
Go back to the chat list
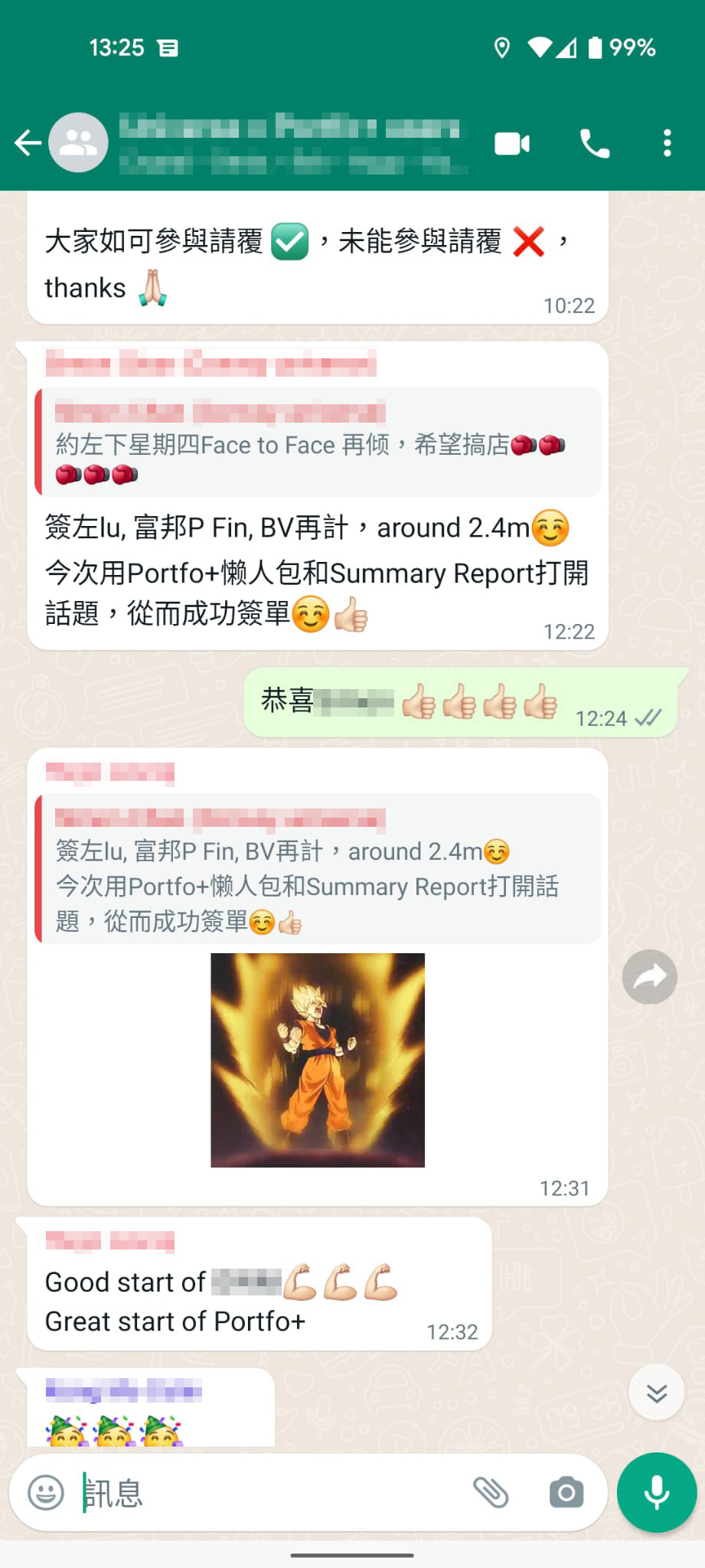pyautogui.click(x=28, y=142)
